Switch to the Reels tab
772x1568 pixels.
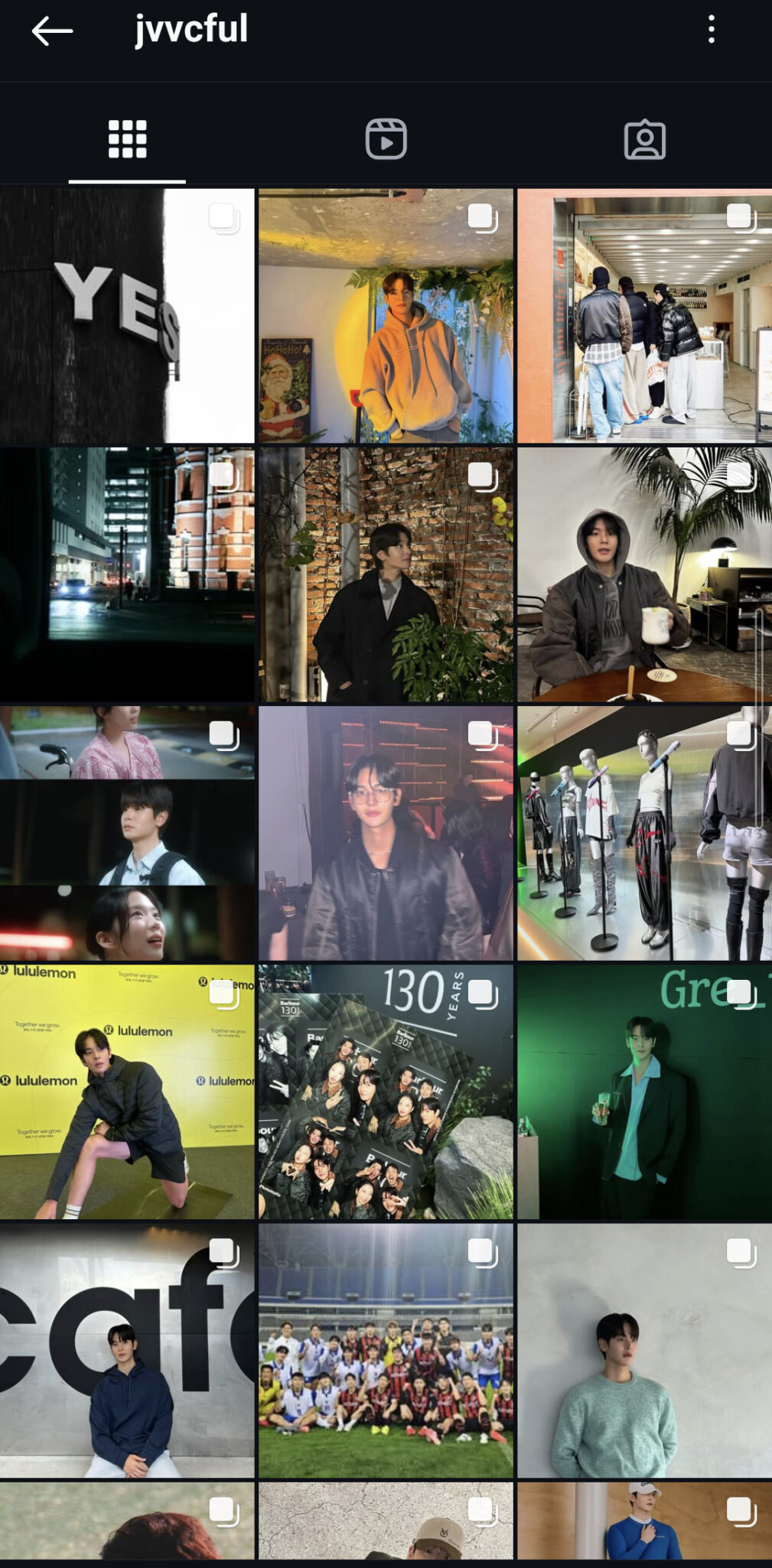pos(386,139)
